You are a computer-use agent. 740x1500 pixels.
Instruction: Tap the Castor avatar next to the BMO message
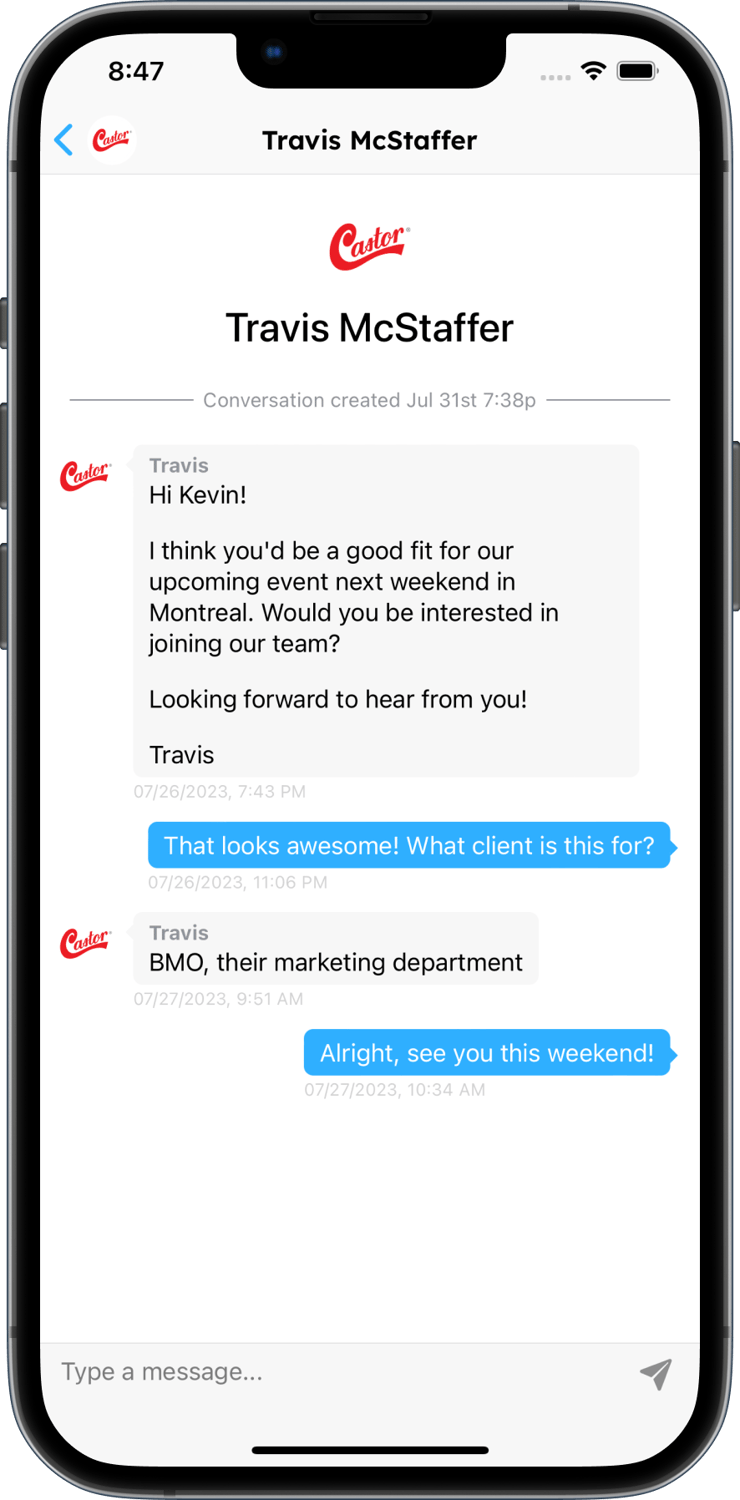coord(85,941)
